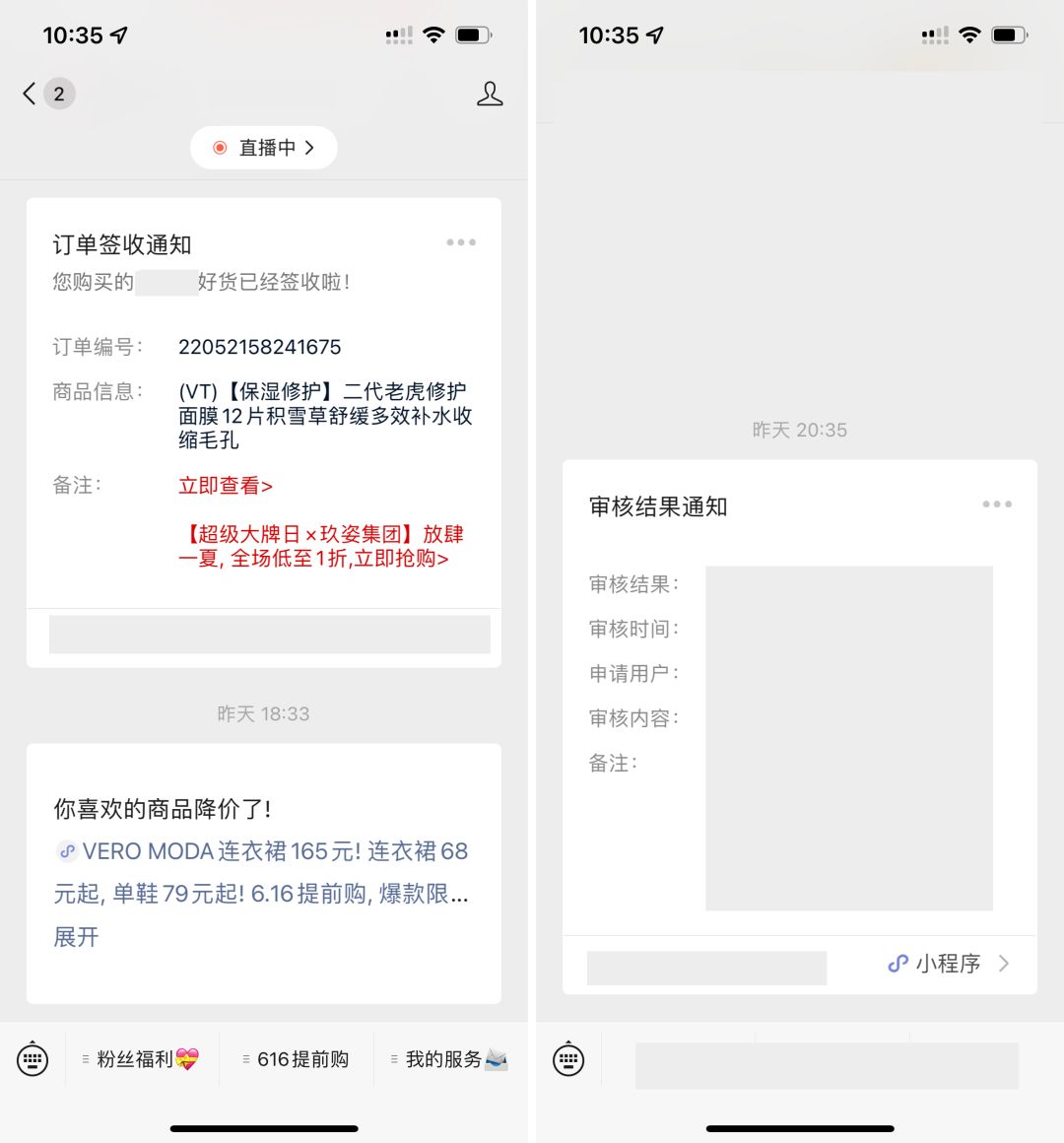Open the 小程序 link on 审核结果通知
Image resolution: width=1064 pixels, height=1143 pixels.
click(x=948, y=964)
